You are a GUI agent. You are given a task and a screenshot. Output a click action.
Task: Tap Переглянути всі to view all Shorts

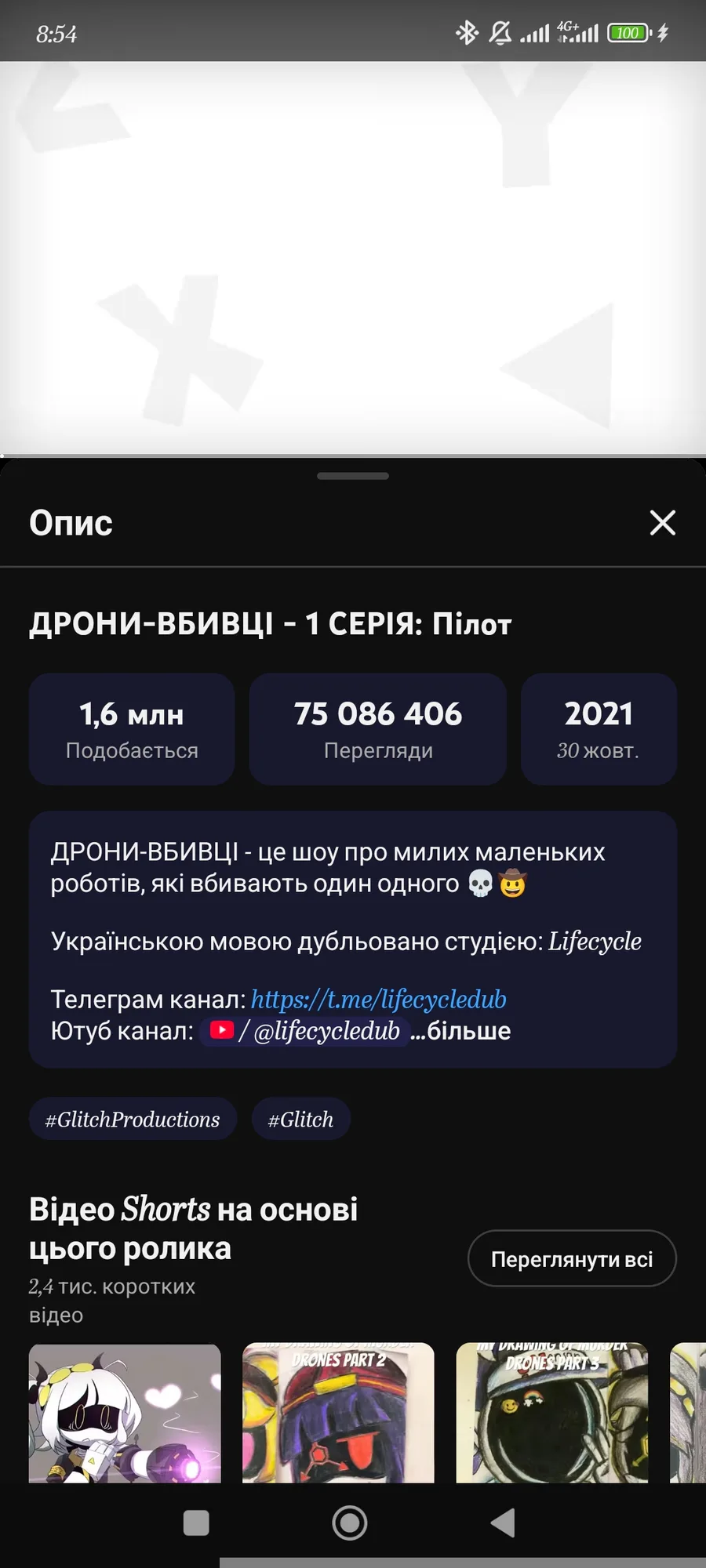tap(572, 1259)
